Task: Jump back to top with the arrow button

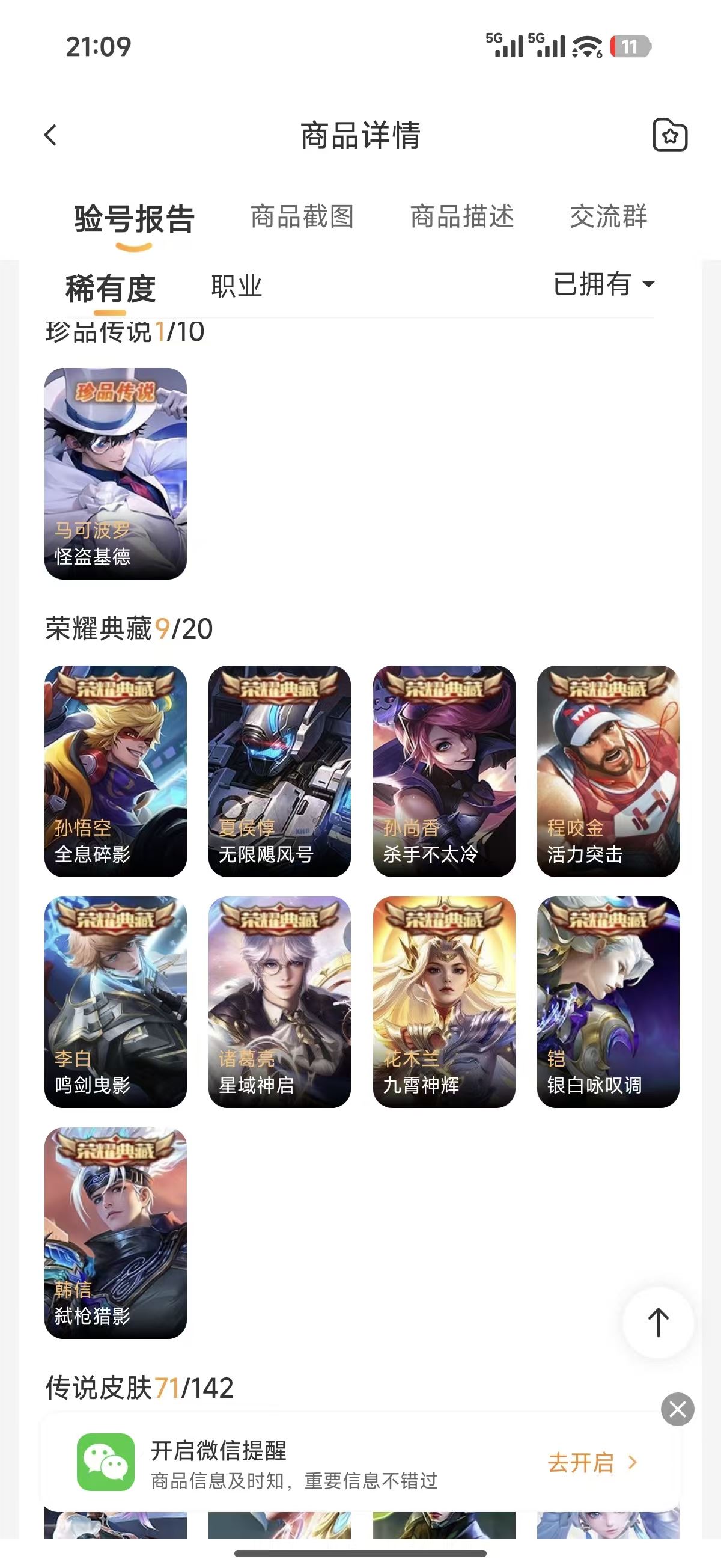Action: click(658, 1322)
